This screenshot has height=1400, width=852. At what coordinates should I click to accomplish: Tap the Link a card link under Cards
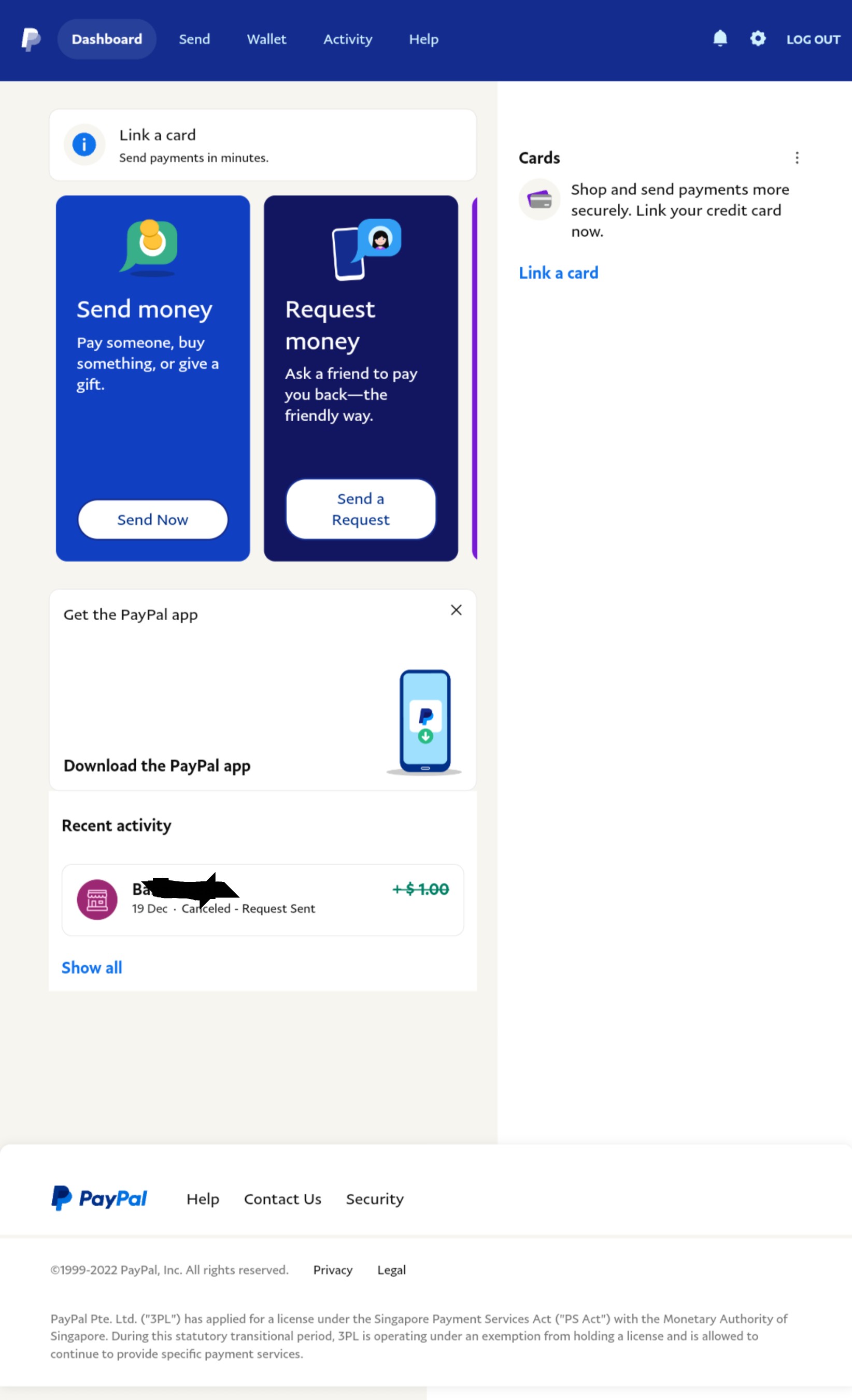558,273
